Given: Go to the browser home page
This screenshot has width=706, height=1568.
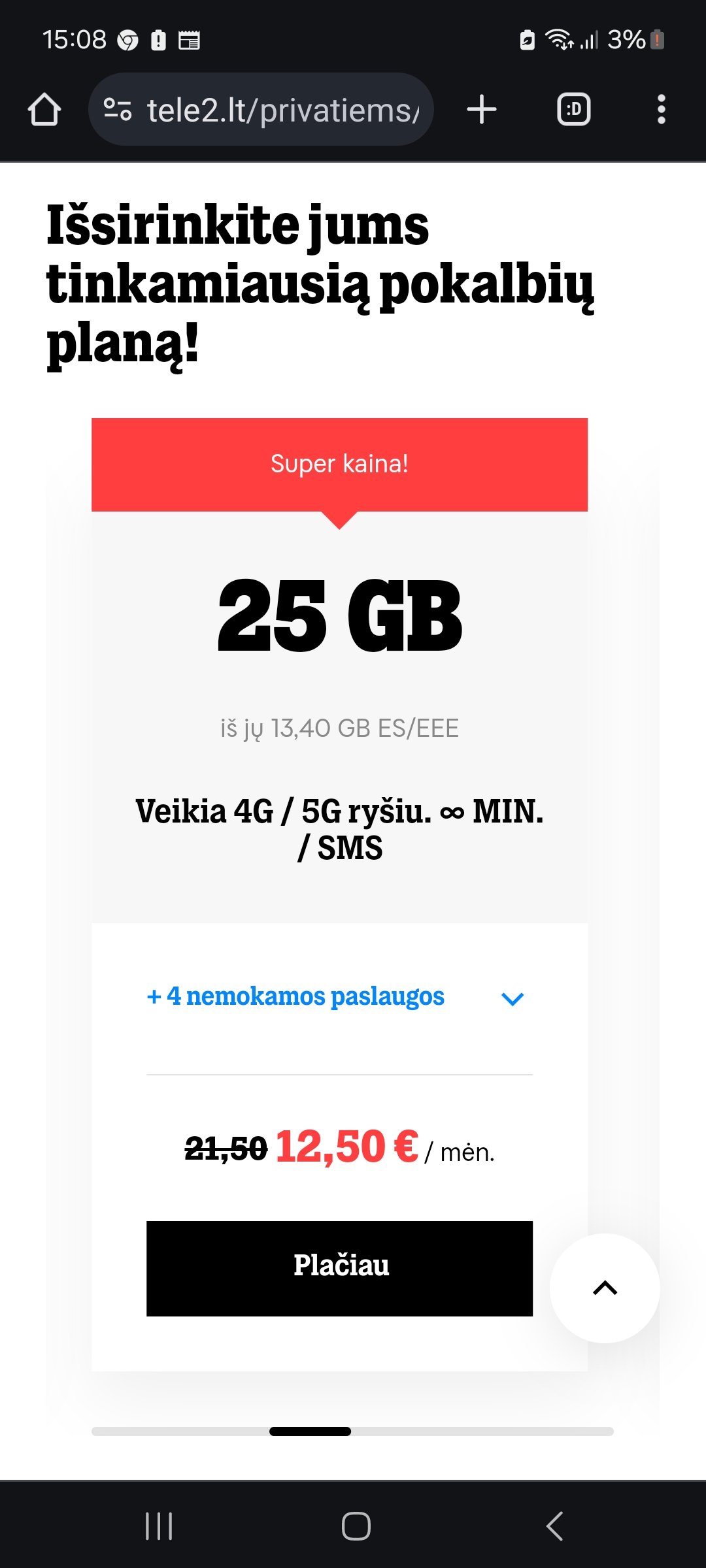Looking at the screenshot, I should click(44, 109).
